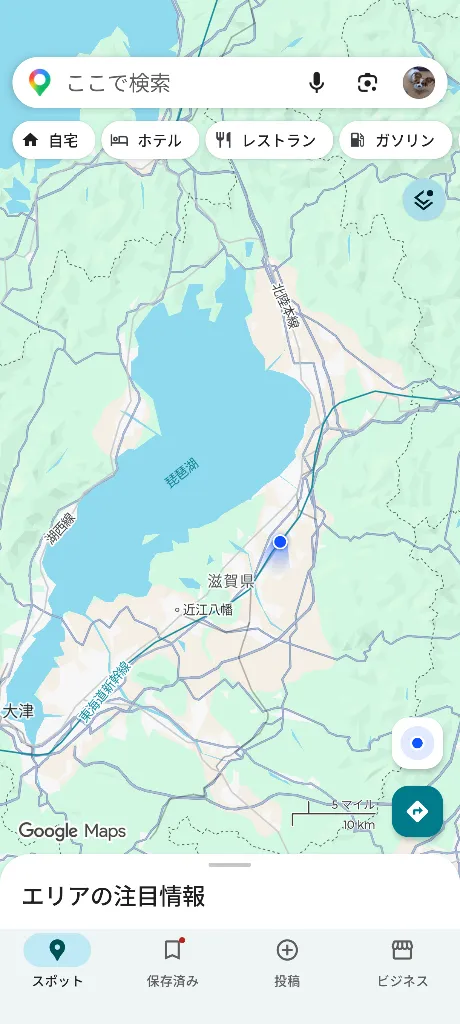Select the ガソリン chip

pos(395,140)
